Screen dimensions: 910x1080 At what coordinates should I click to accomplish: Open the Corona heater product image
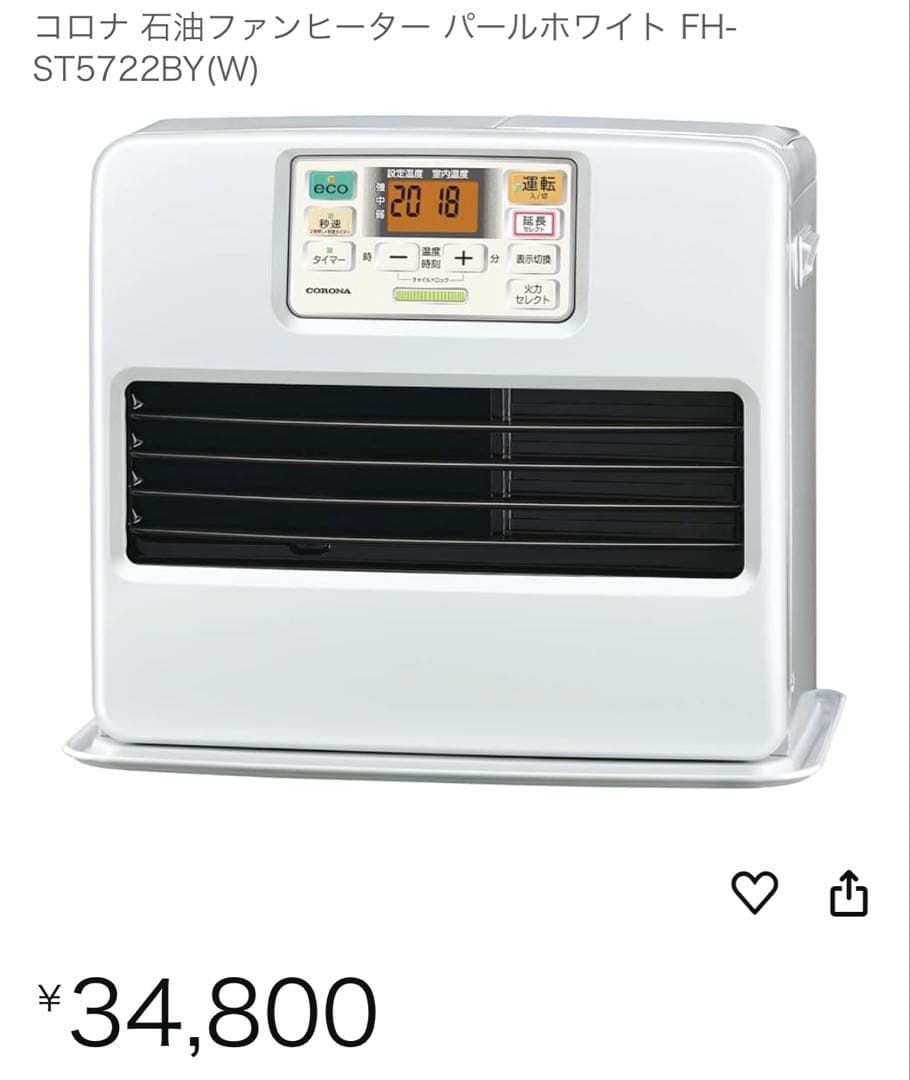(x=455, y=450)
